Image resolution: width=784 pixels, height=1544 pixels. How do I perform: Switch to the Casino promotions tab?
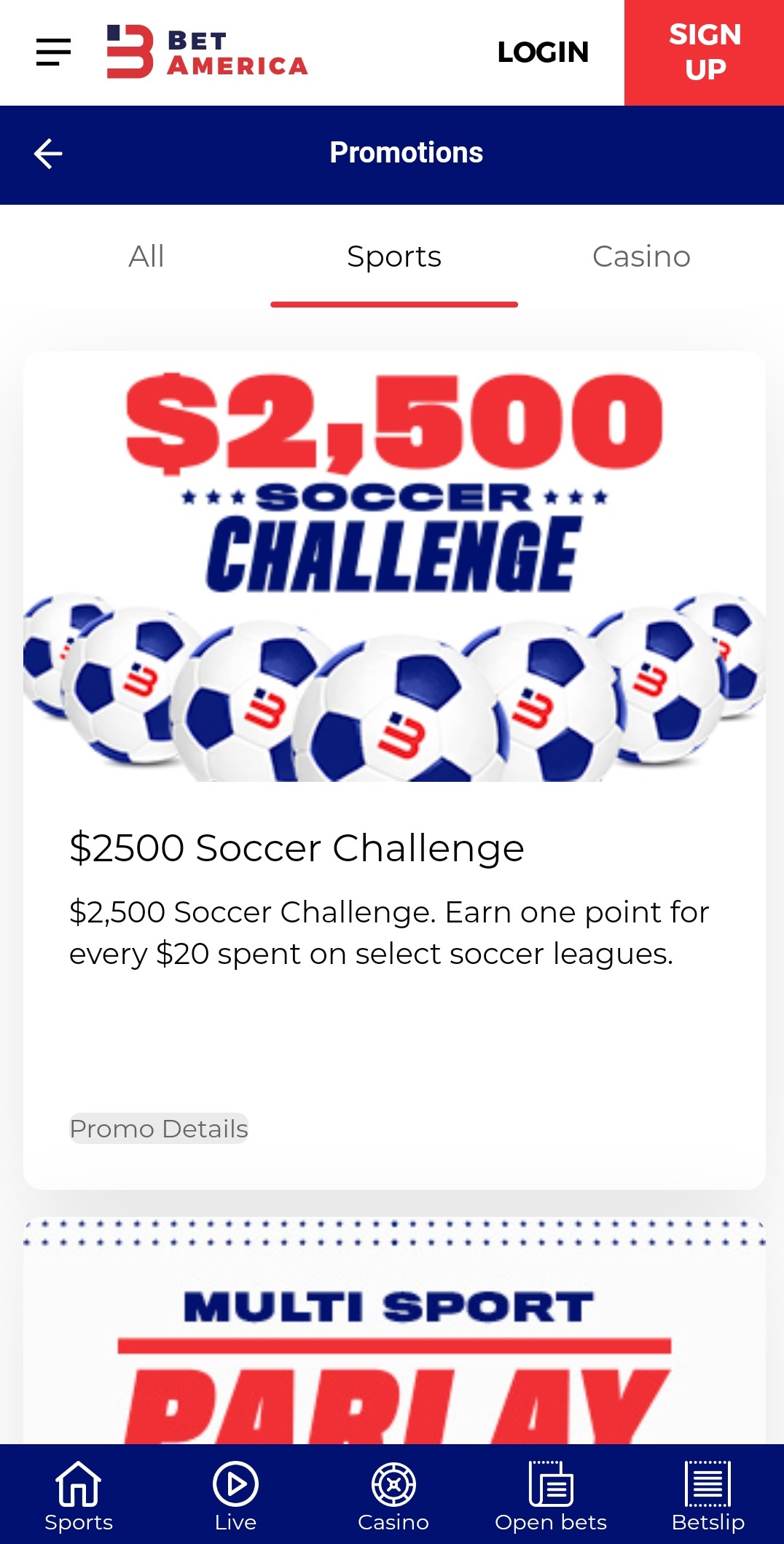coord(641,256)
